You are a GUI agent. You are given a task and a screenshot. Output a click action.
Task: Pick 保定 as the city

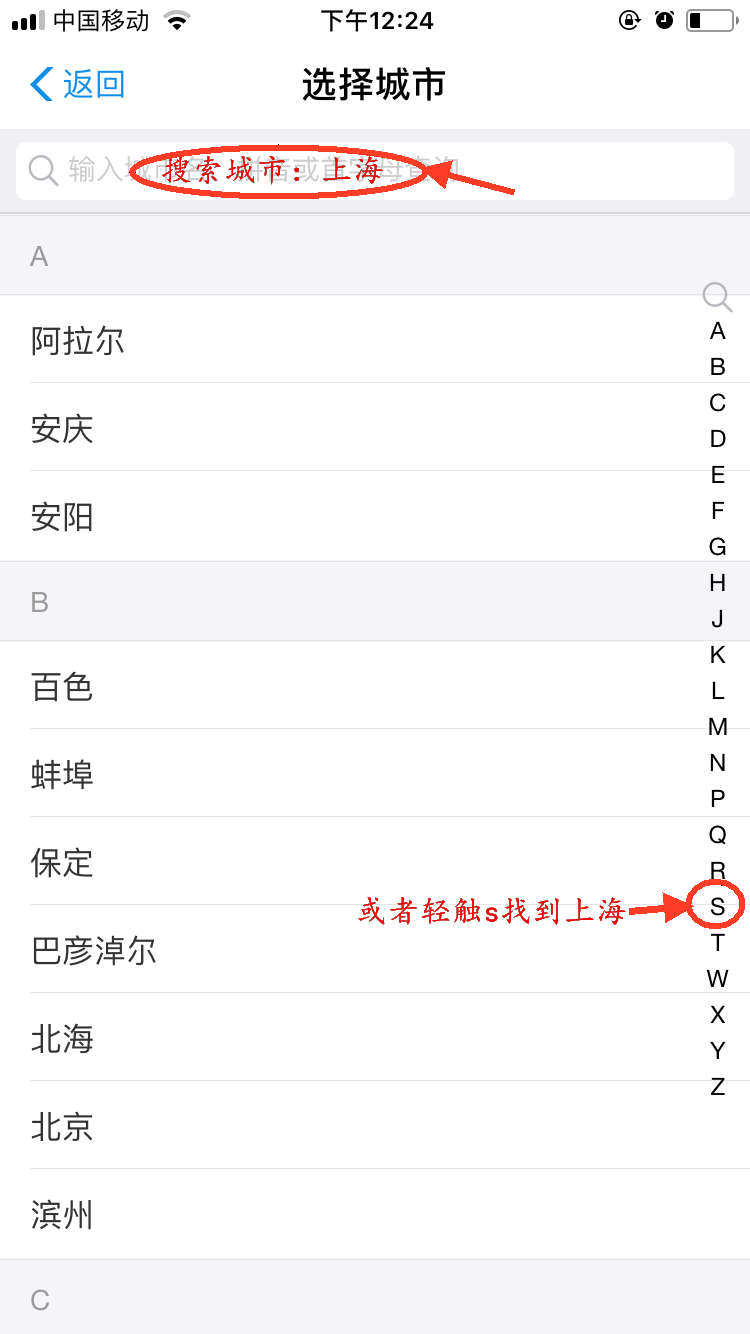tap(375, 862)
